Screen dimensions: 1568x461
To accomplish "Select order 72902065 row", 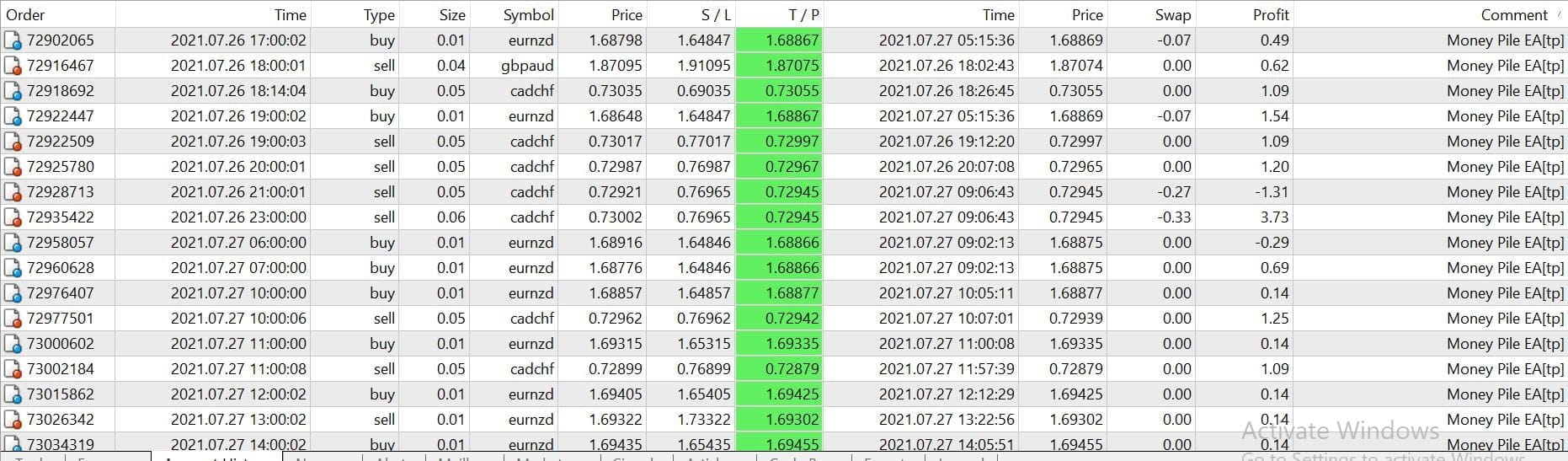I will tap(61, 40).
